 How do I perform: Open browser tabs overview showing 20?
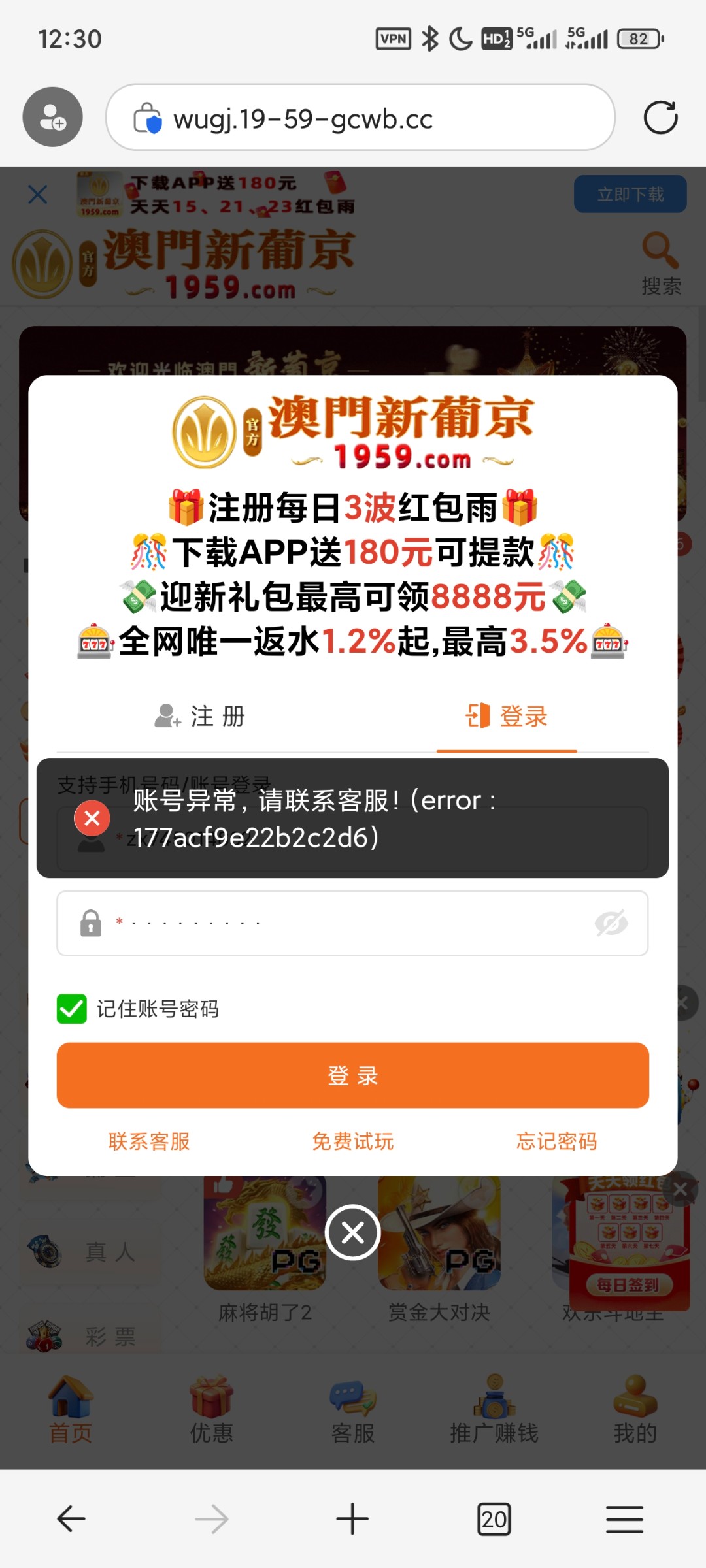(494, 1519)
